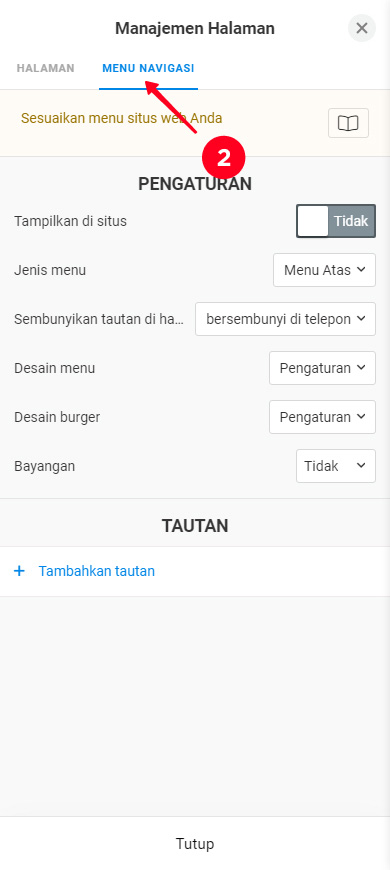390x870 pixels.
Task: Open the Sembunyikan tautan dropdown
Action: pos(285,319)
